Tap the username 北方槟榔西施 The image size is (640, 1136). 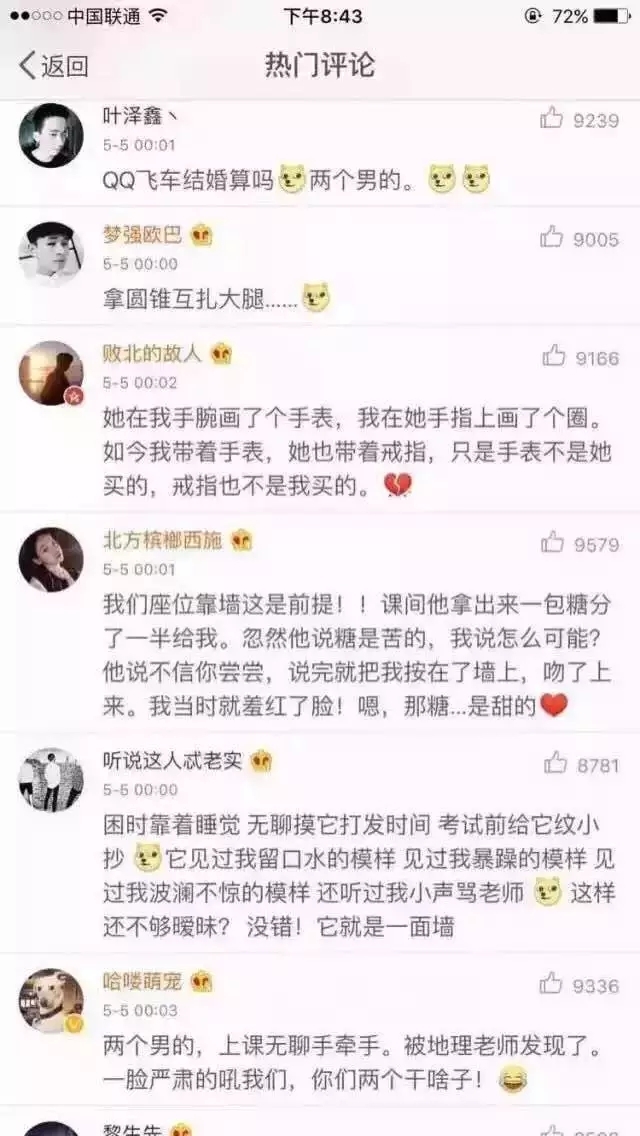click(162, 540)
